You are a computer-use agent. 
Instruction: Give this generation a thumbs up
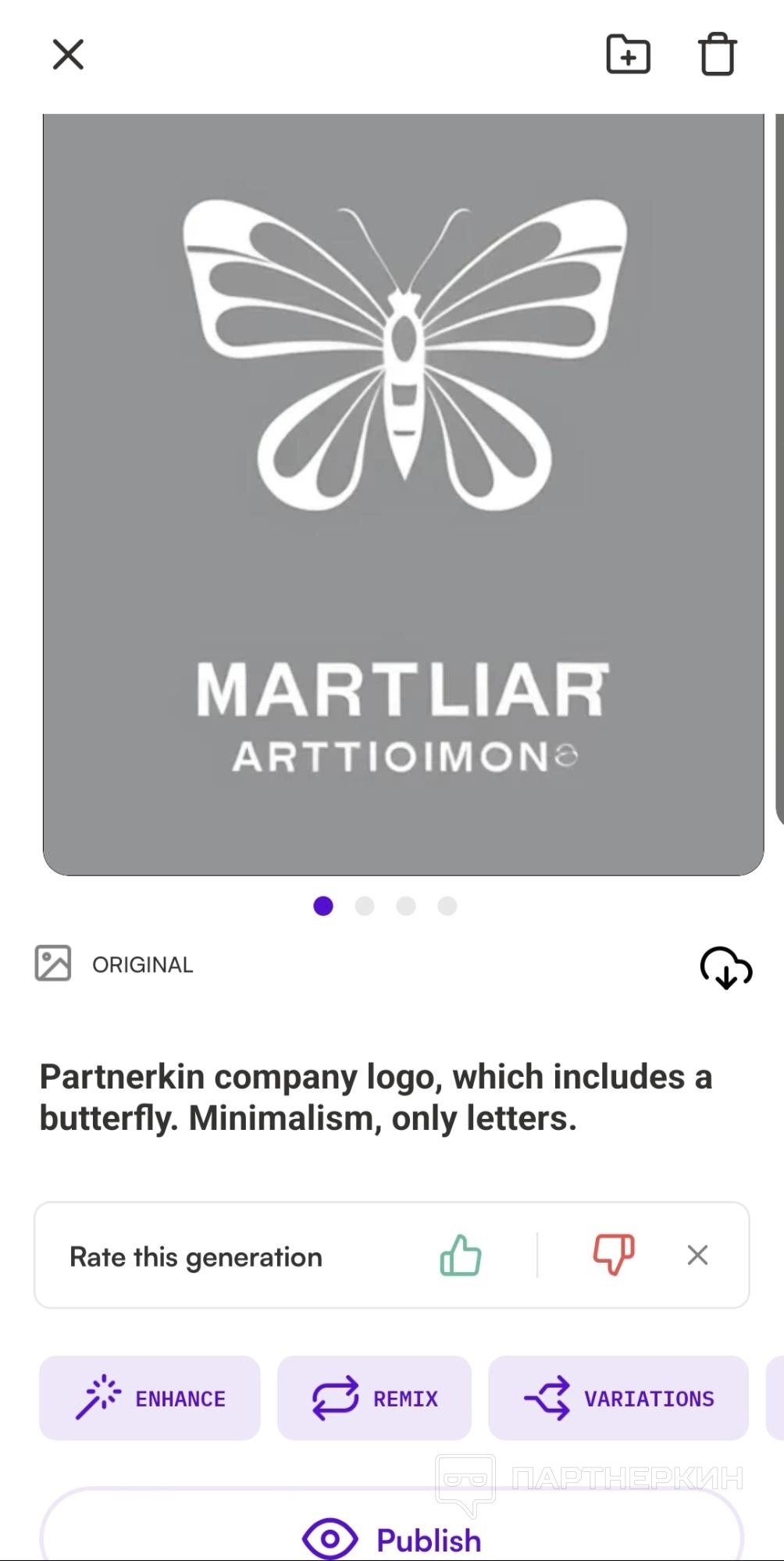point(461,1255)
